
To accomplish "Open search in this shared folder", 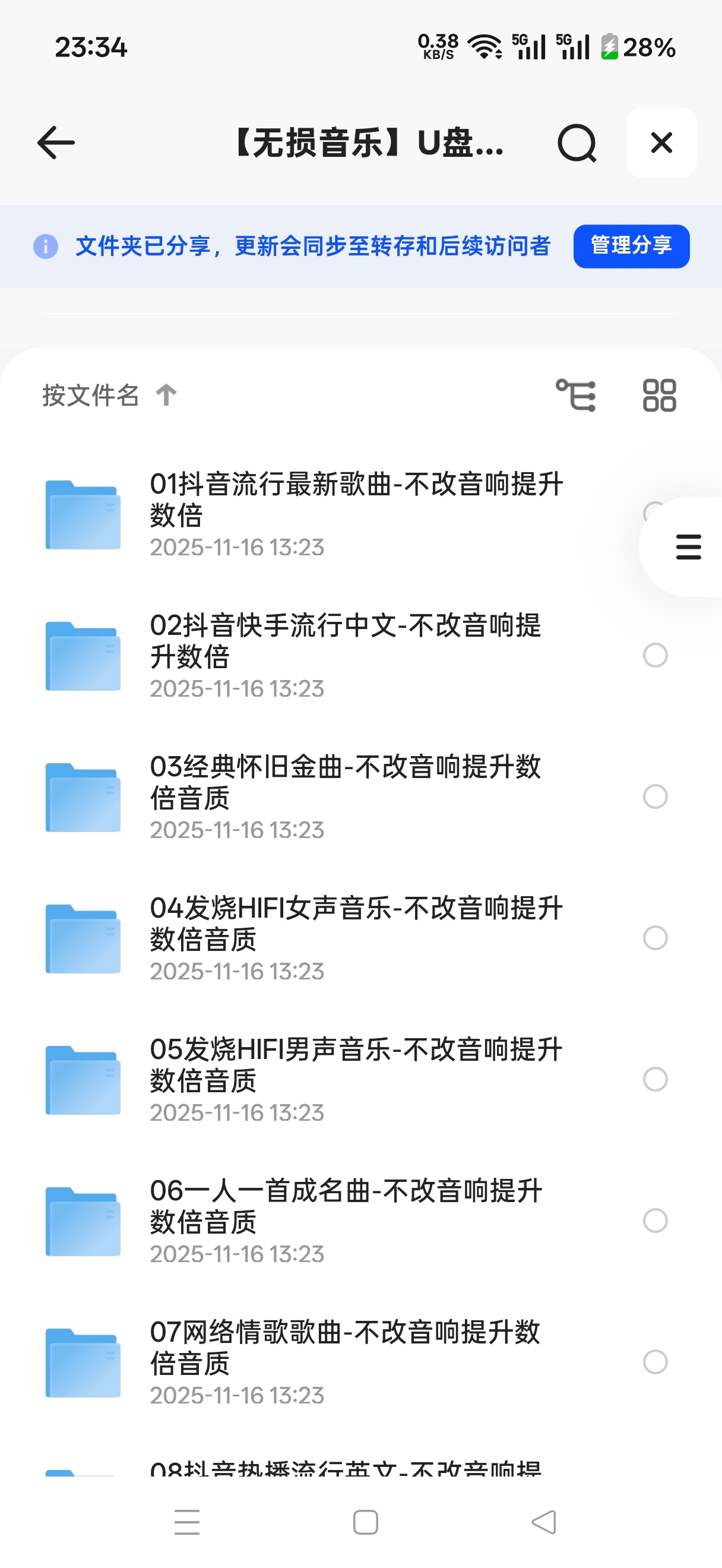I will (x=577, y=143).
